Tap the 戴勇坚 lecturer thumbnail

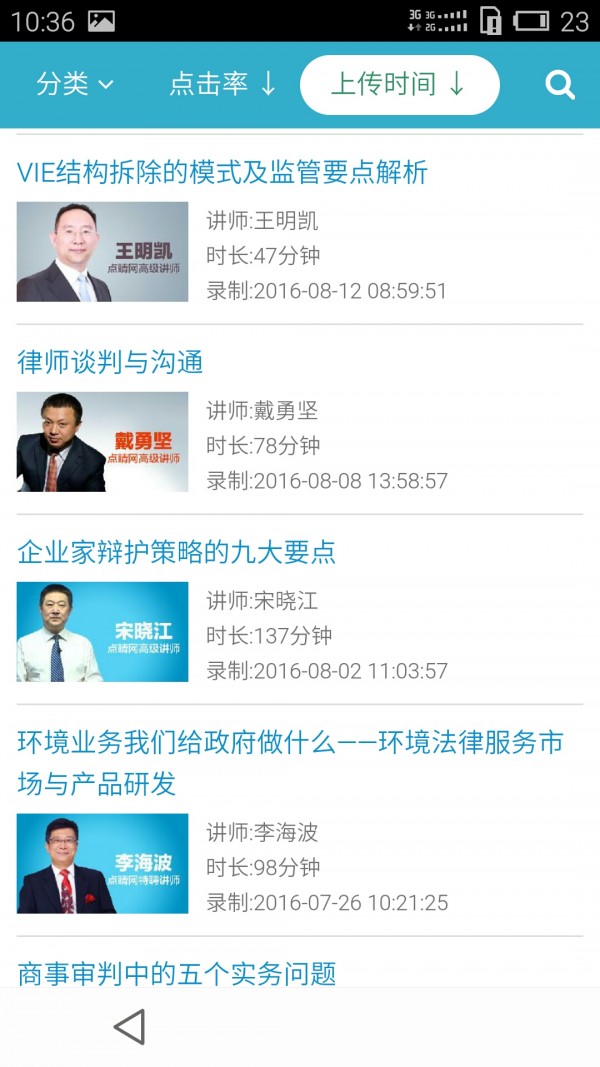102,442
